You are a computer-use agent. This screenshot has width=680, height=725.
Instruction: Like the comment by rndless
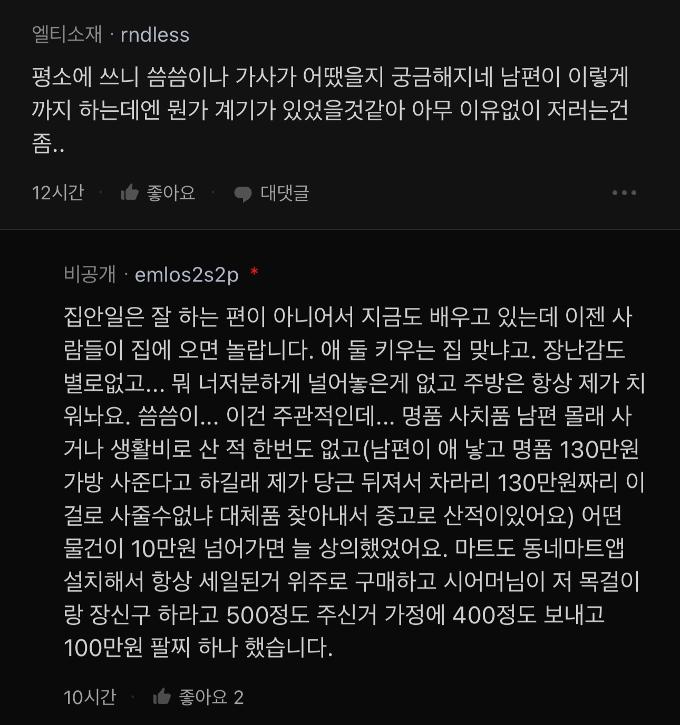157,193
